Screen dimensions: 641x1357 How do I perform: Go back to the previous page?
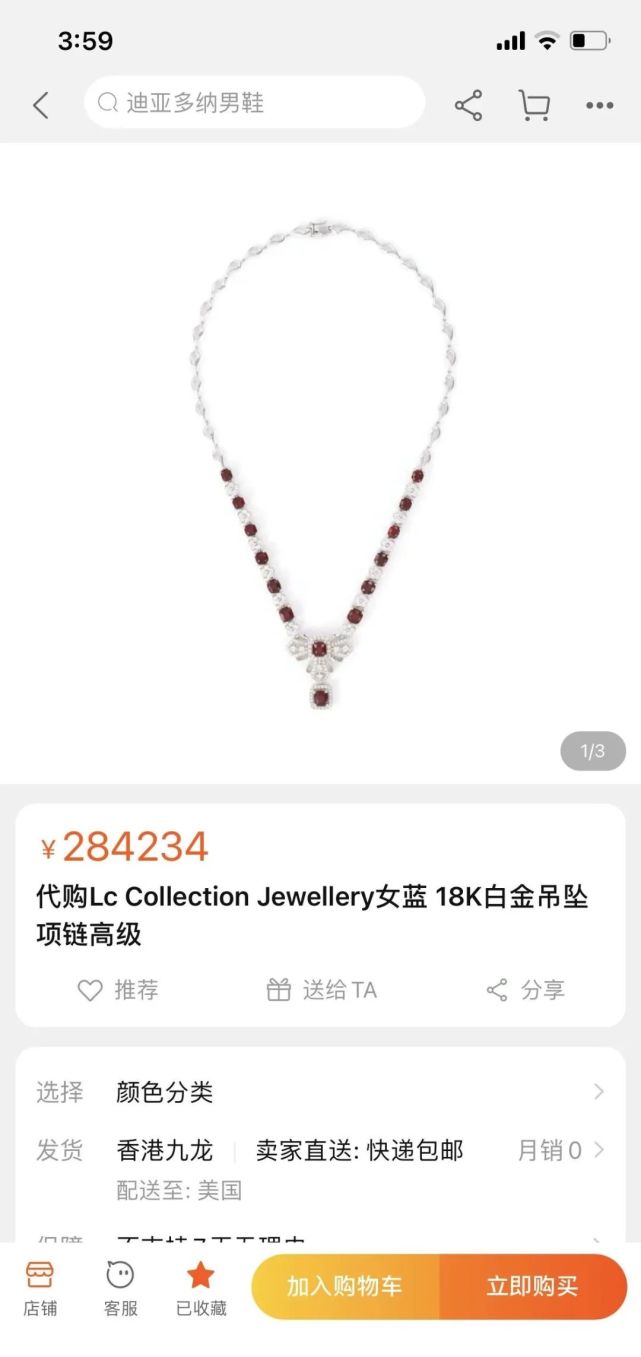[x=41, y=104]
